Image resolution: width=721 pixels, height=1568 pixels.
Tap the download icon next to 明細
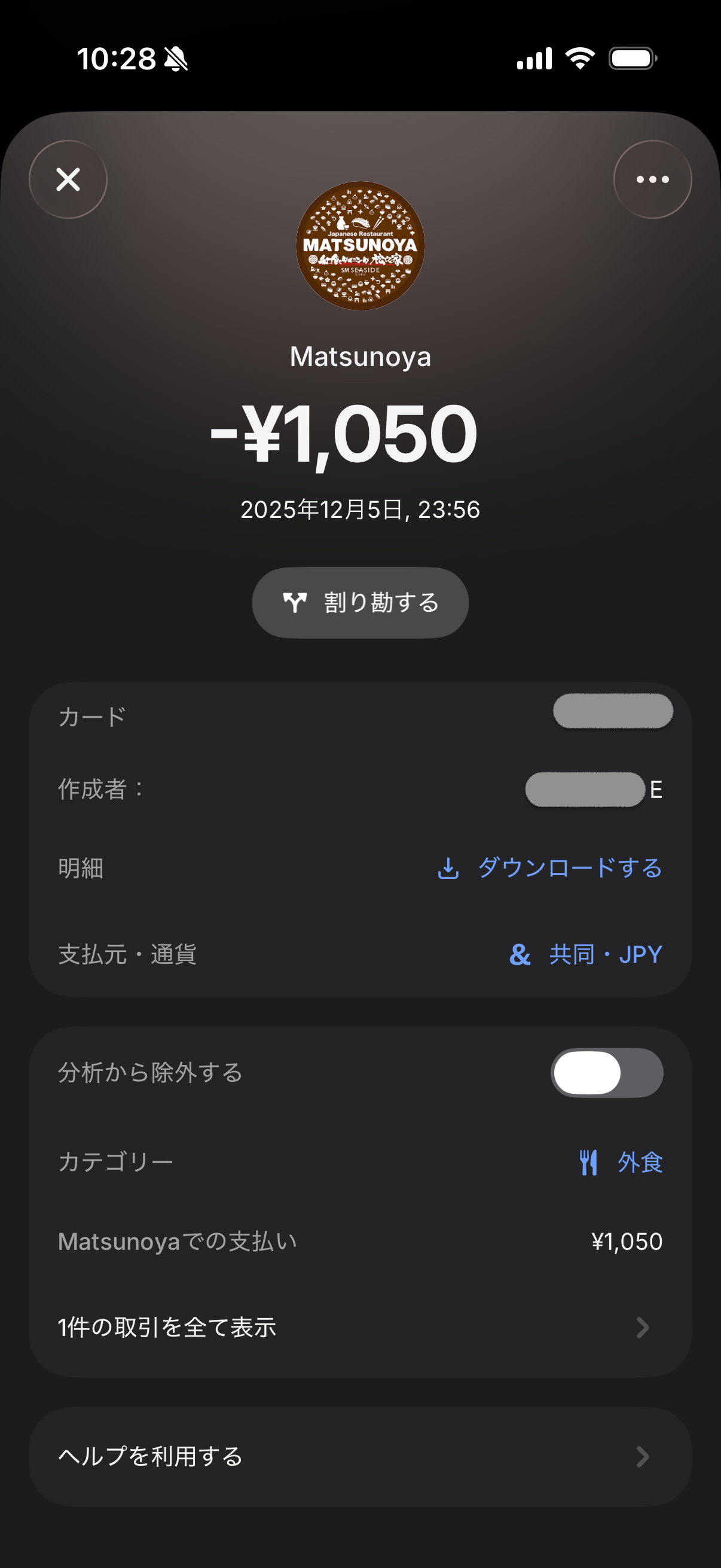(x=448, y=868)
